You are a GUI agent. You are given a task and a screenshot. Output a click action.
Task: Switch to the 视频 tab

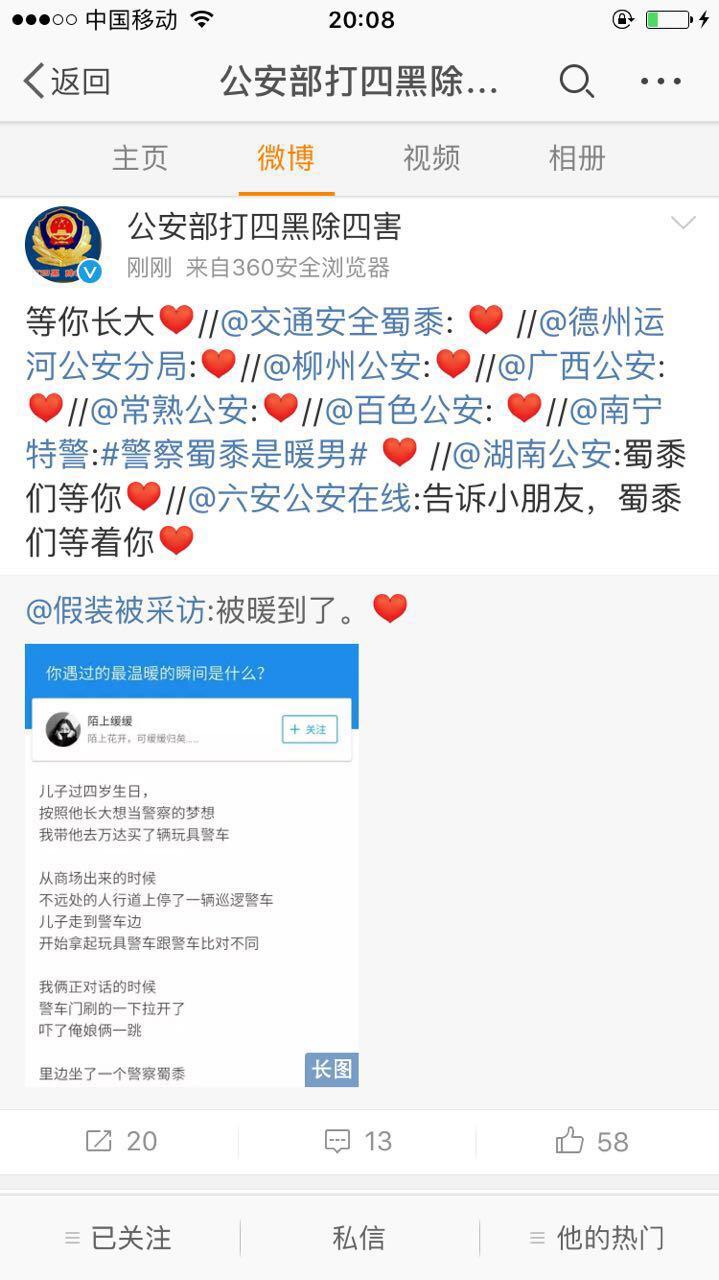pyautogui.click(x=432, y=157)
